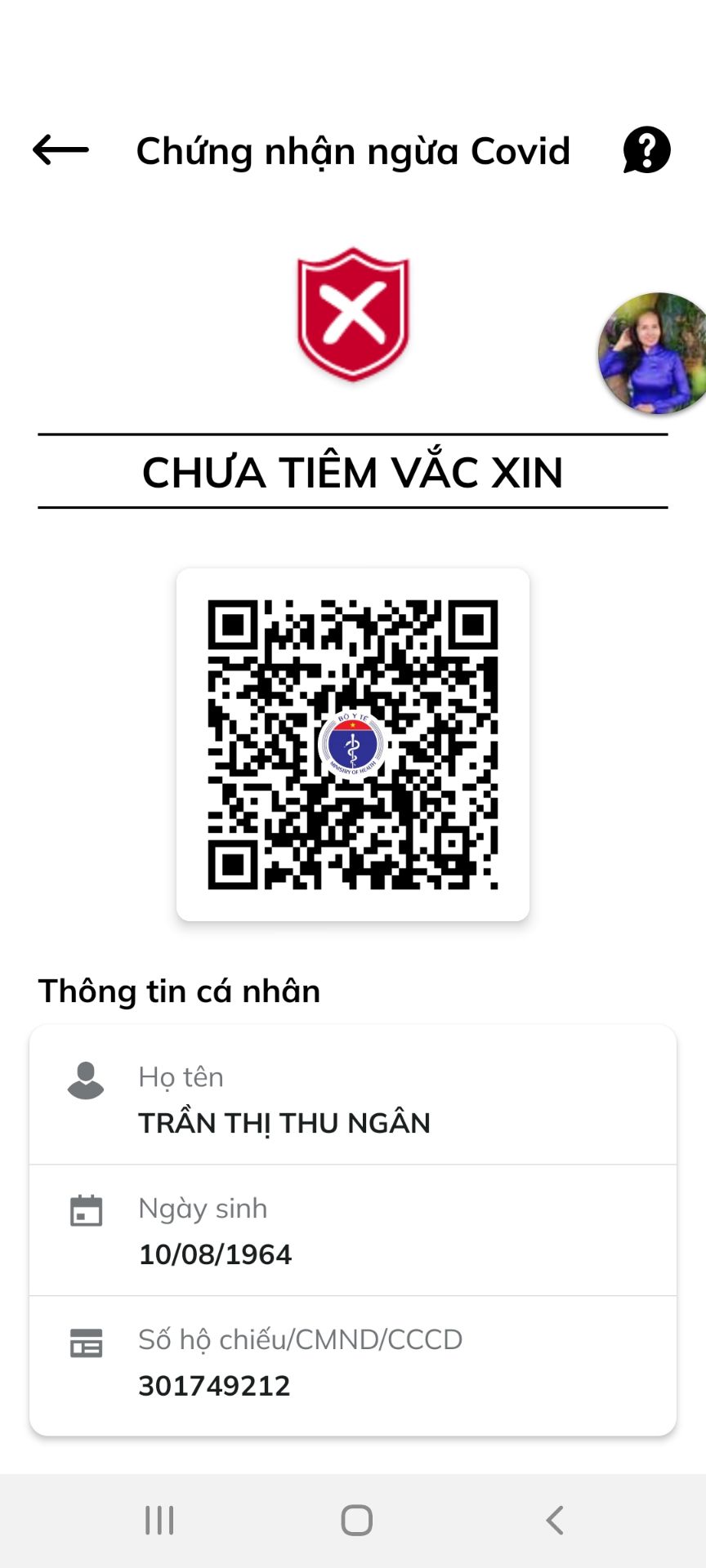Select the person icon beside Họ tên
Viewport: 706px width, 1568px height.
tap(85, 1080)
